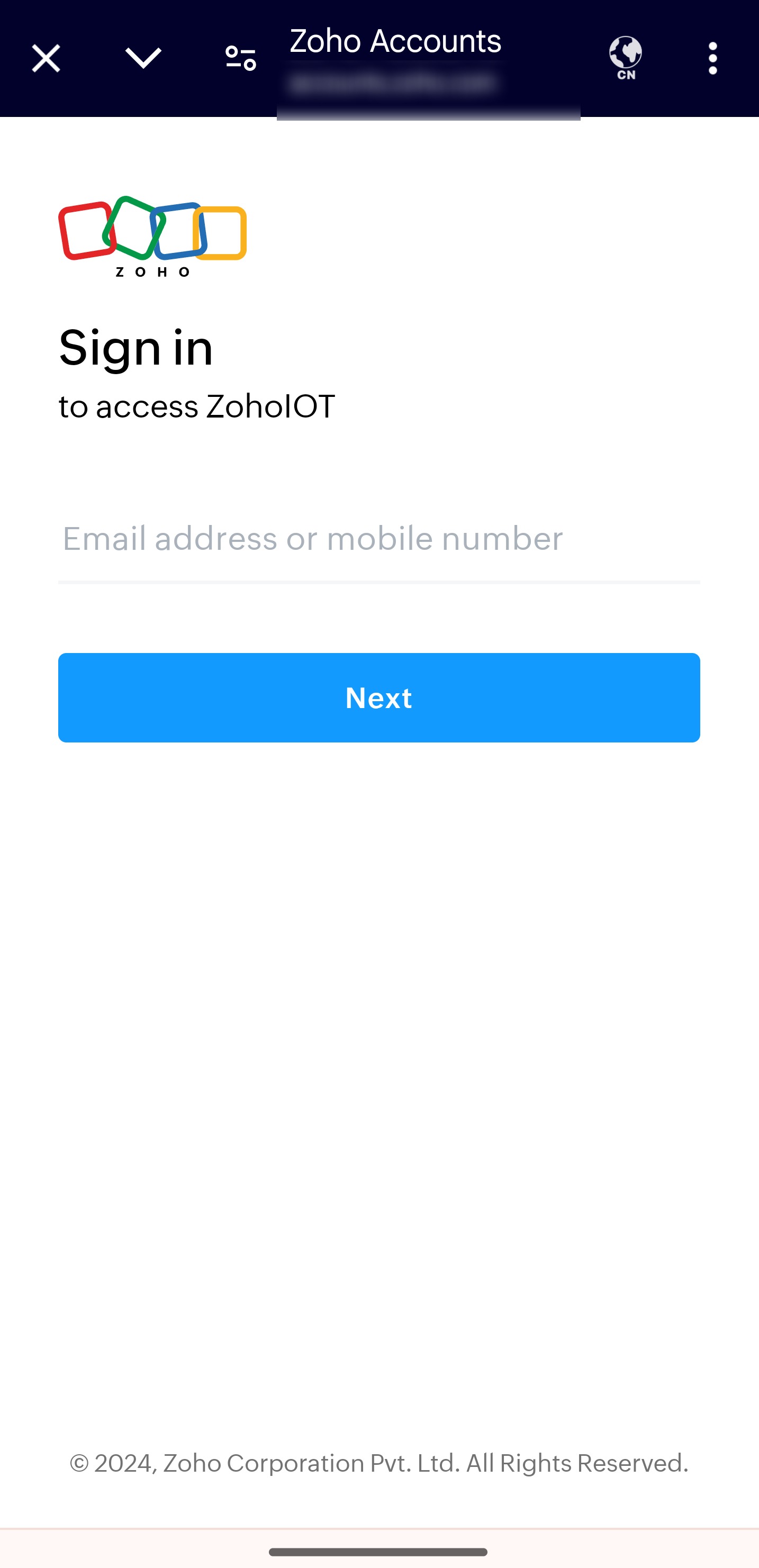Open the three-dot overflow menu

pyautogui.click(x=713, y=58)
